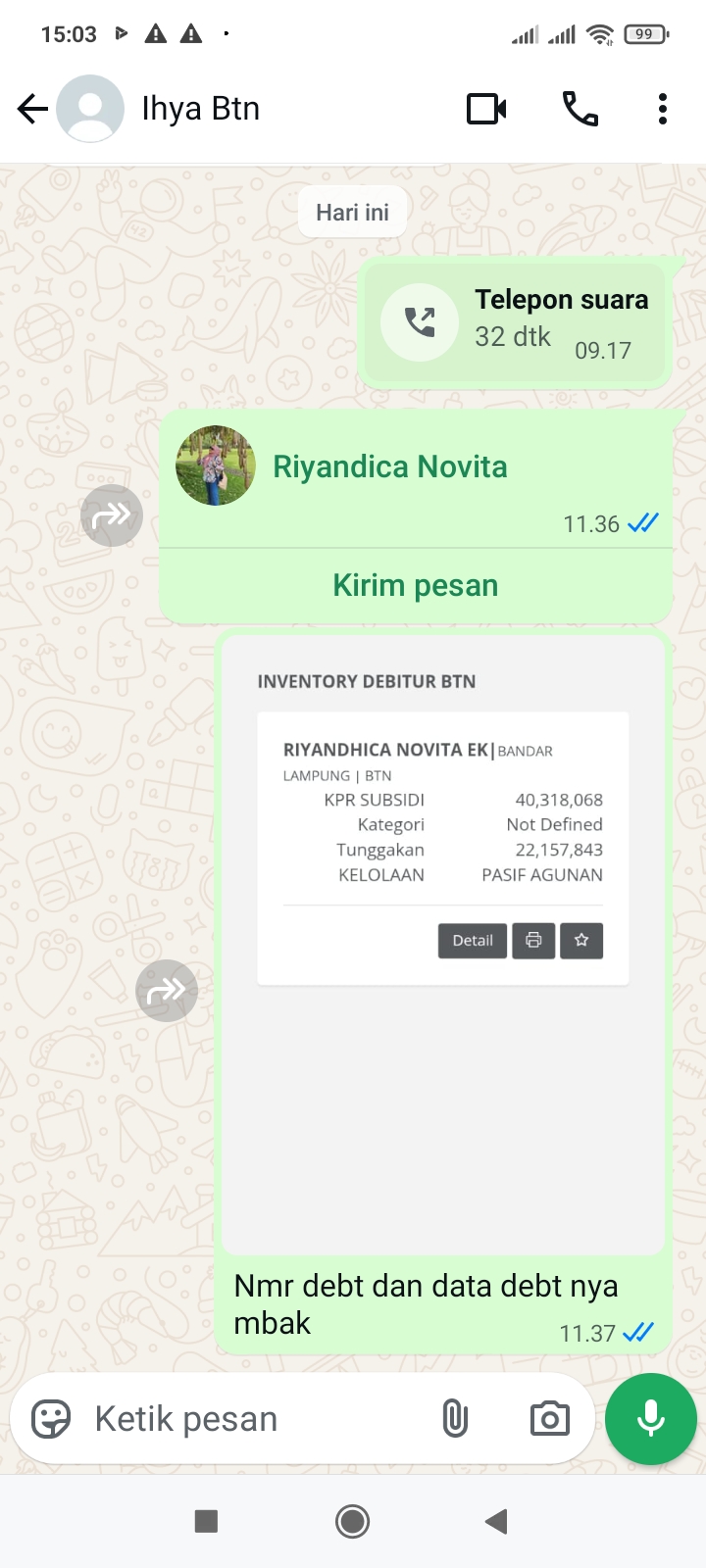
Task: Go back to the chat list
Action: (32, 109)
